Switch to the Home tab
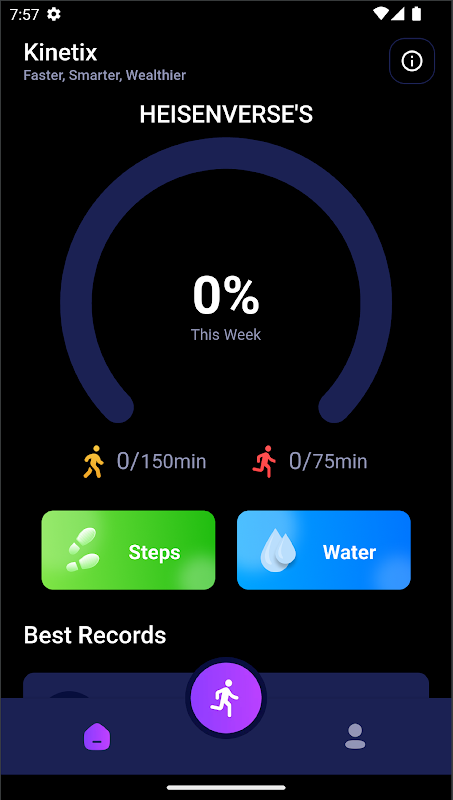 [97, 737]
